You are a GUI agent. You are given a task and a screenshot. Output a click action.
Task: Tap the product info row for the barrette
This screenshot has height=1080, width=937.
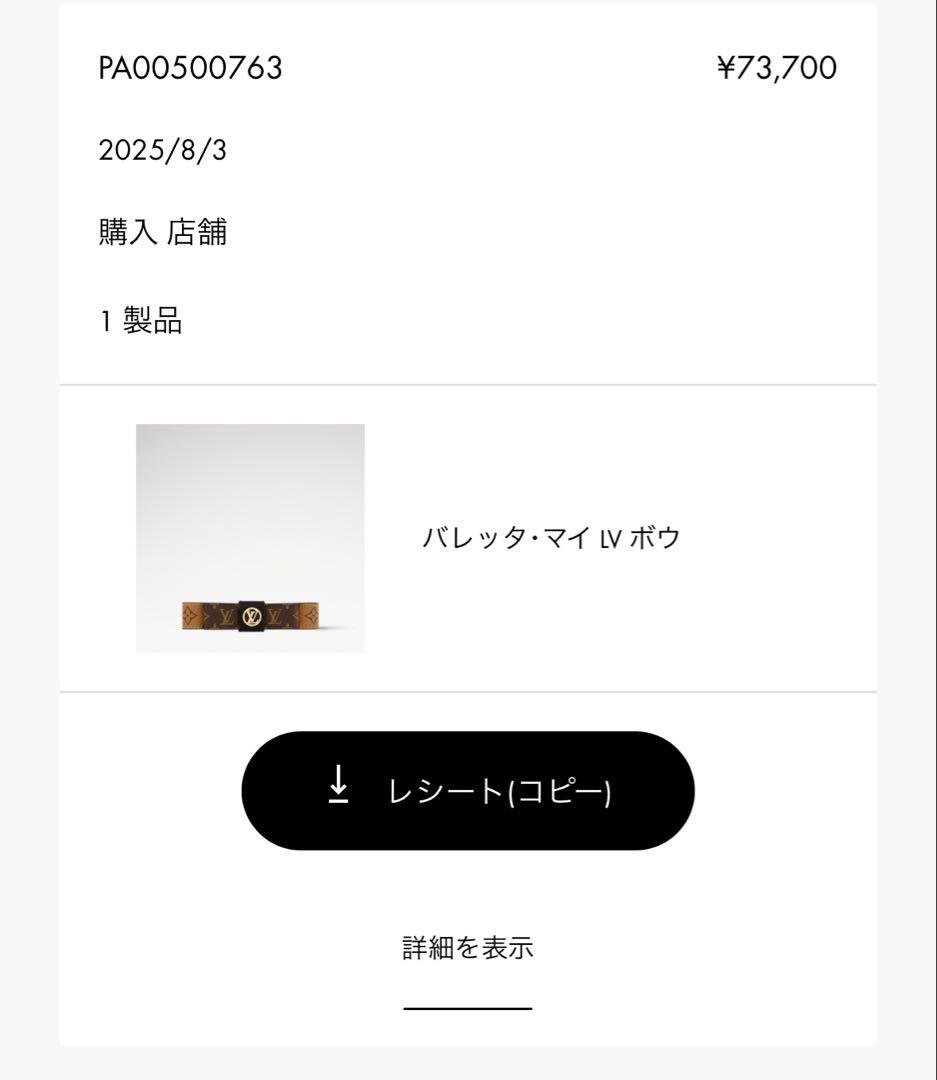pos(468,537)
